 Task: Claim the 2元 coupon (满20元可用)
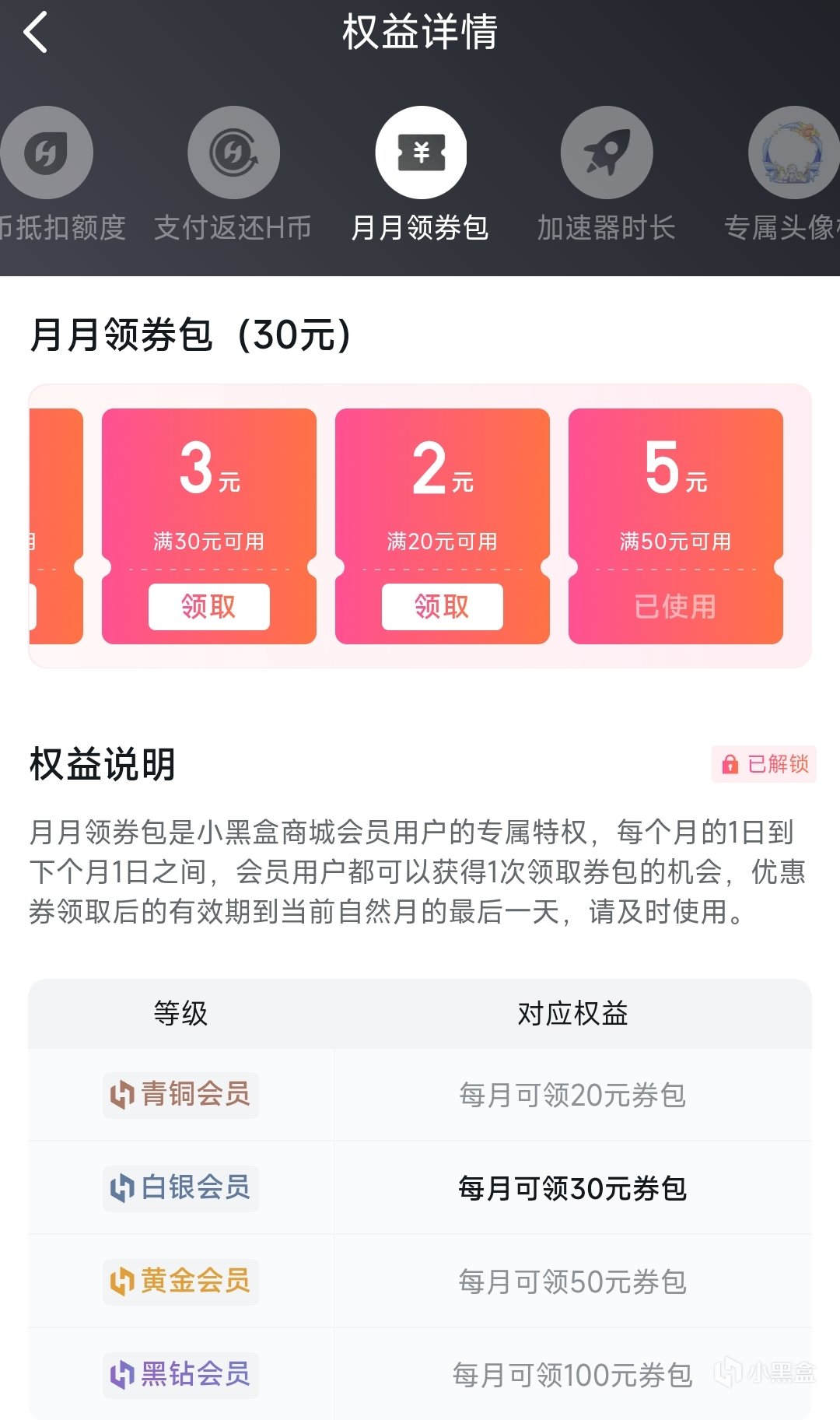442,606
